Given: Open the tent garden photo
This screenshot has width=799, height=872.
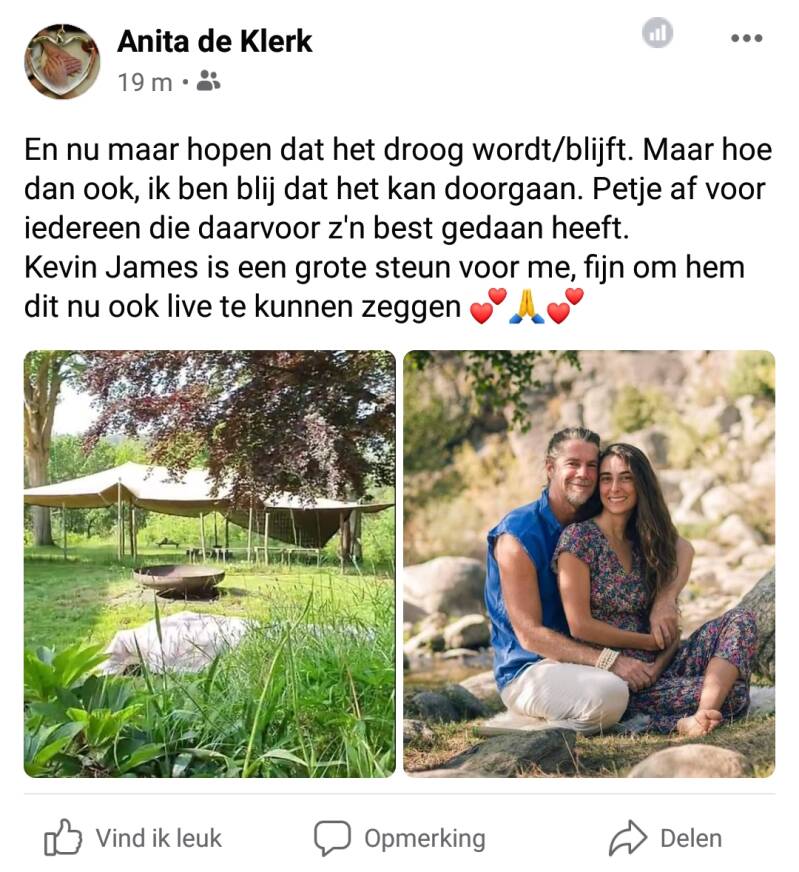Looking at the screenshot, I should 209,563.
